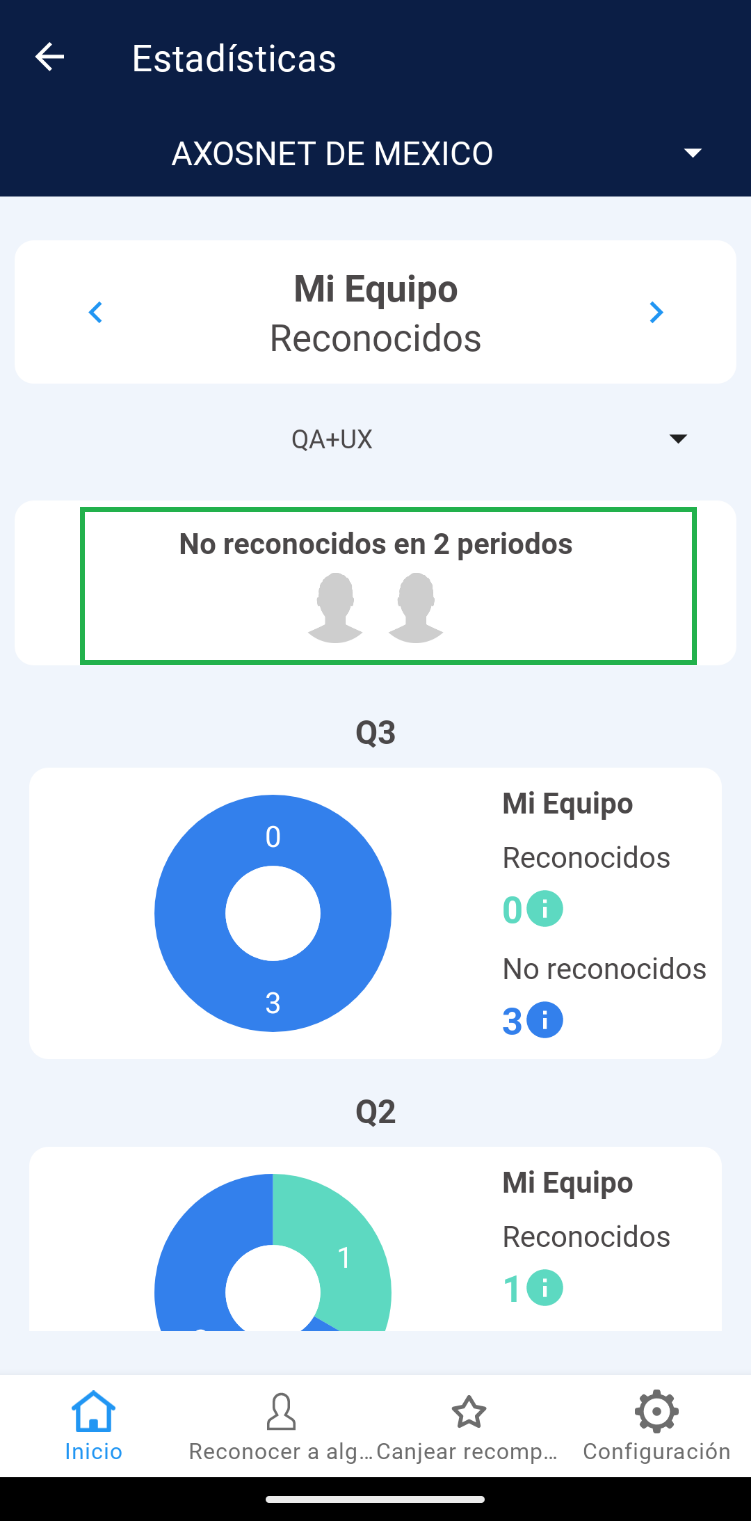This screenshot has height=1521, width=751.
Task: Open the Configuración tab
Action: tap(656, 1426)
